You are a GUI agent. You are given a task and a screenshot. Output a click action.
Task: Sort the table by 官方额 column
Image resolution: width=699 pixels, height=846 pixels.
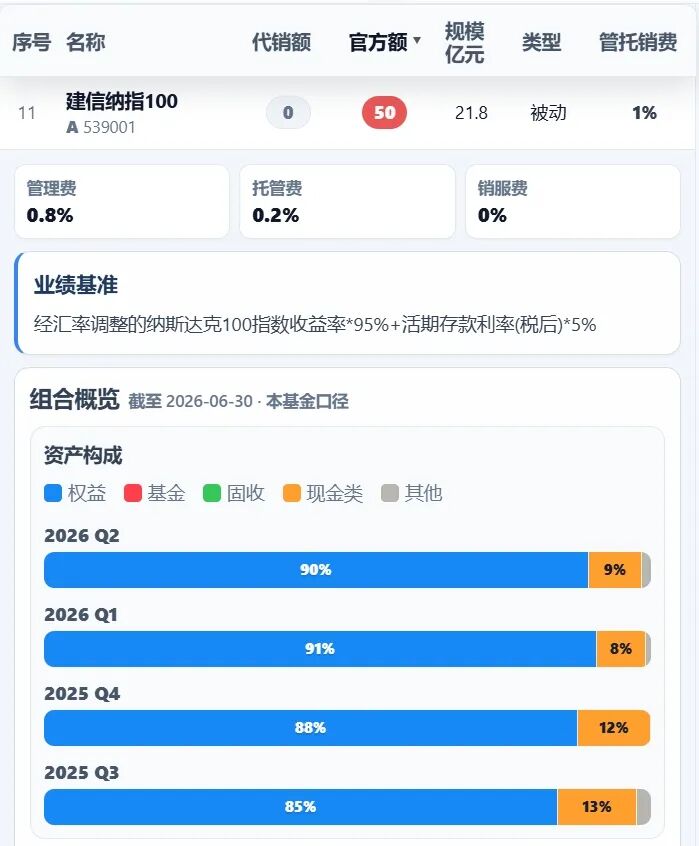coord(384,42)
